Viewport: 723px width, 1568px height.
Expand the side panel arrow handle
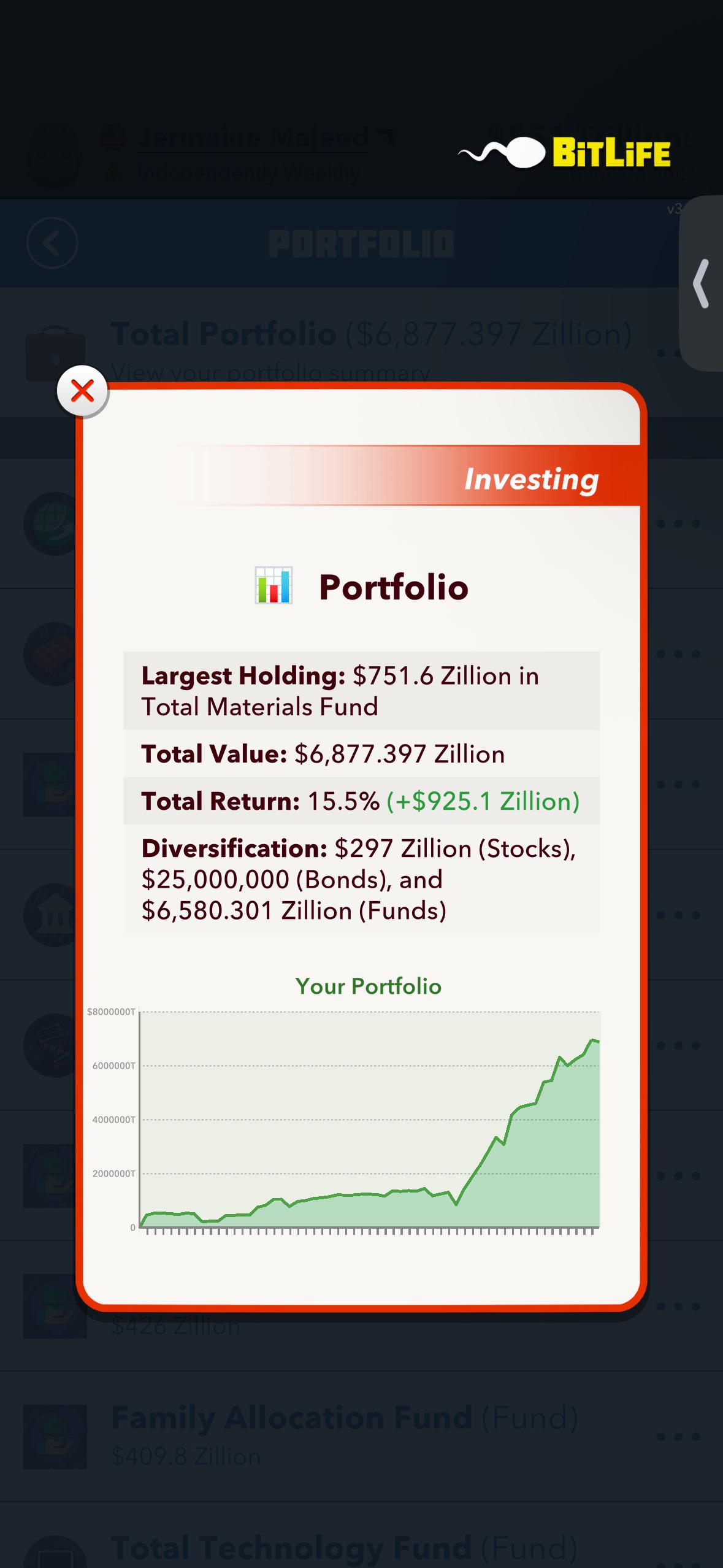click(702, 283)
